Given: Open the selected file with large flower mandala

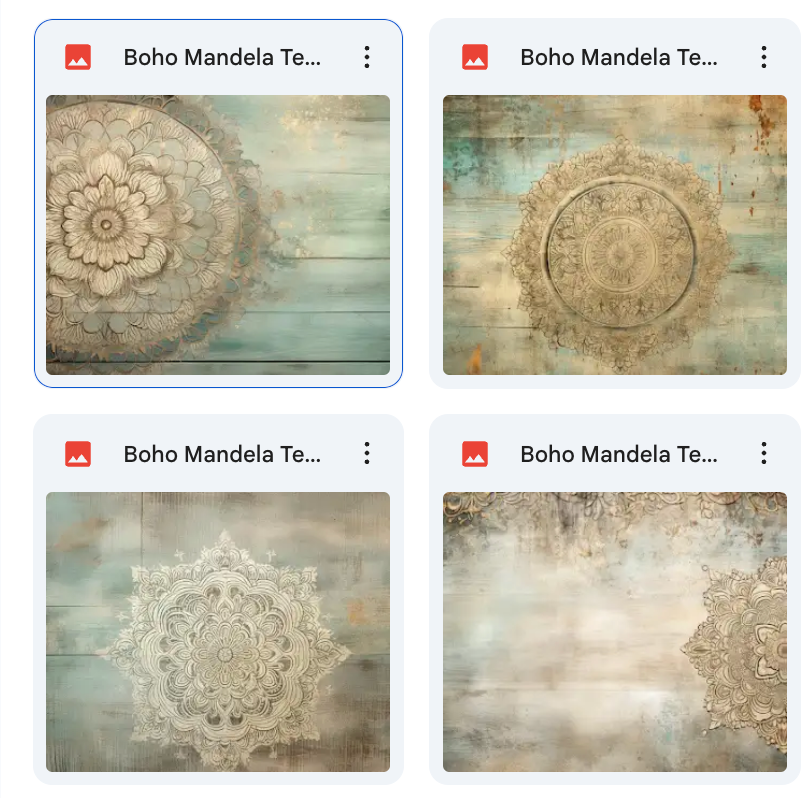Looking at the screenshot, I should (218, 235).
